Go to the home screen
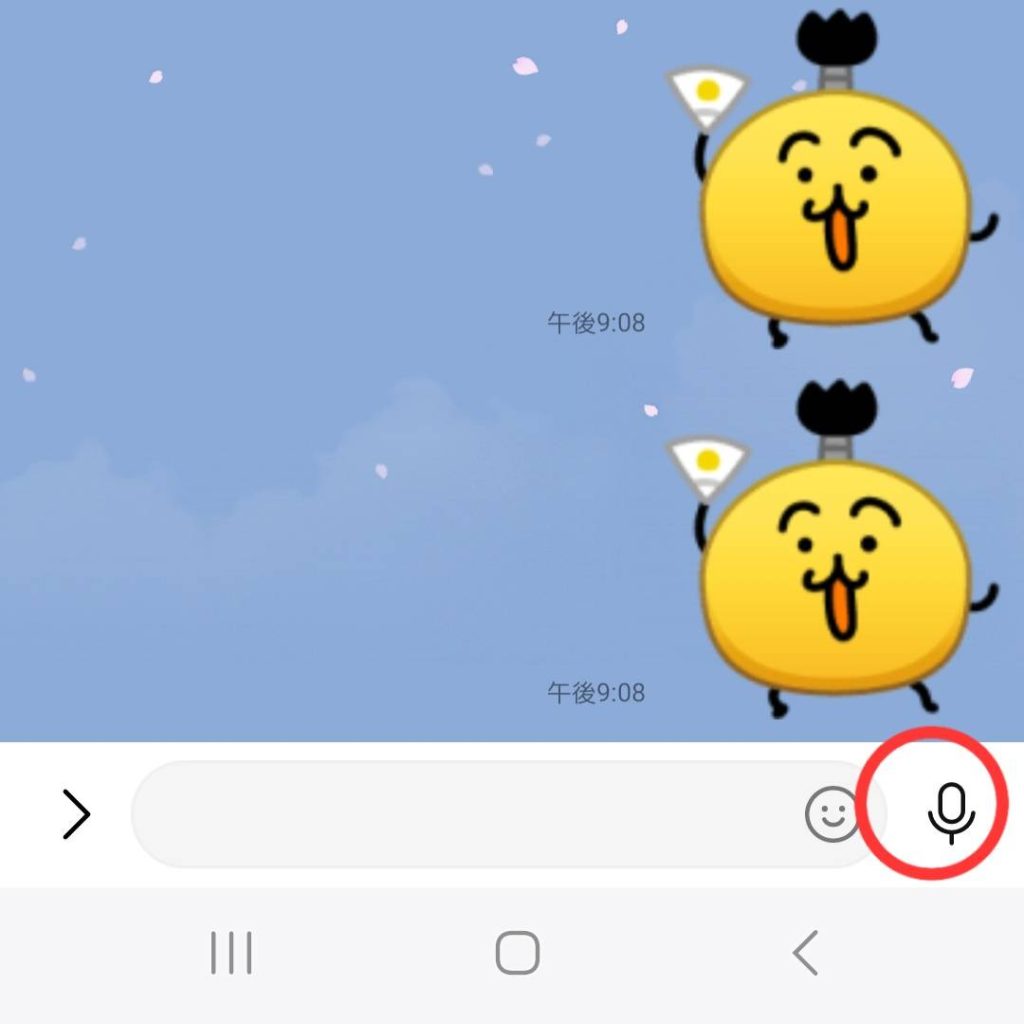Viewport: 1024px width, 1024px height. pyautogui.click(x=517, y=952)
